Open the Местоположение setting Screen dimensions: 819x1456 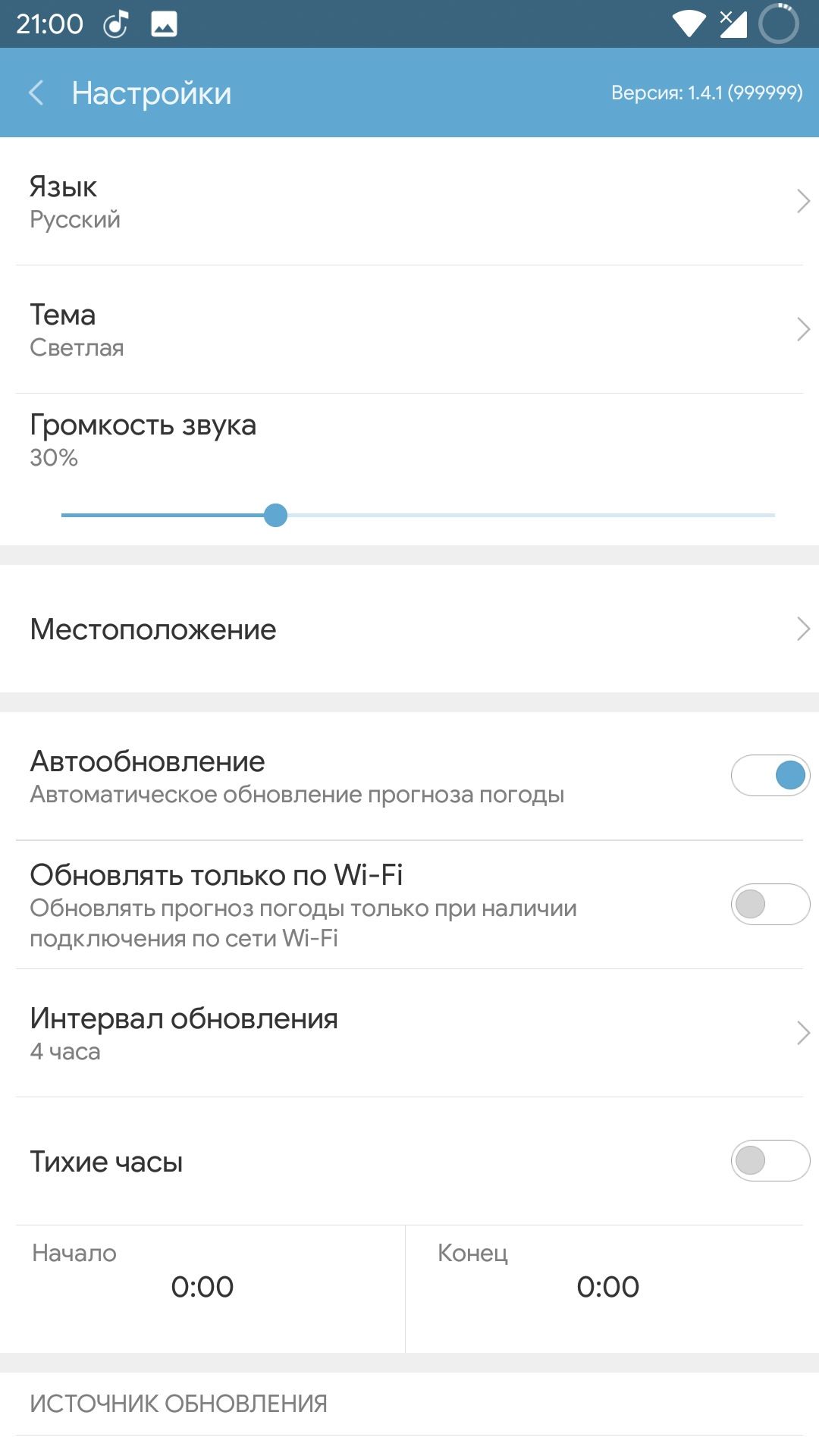coord(409,629)
